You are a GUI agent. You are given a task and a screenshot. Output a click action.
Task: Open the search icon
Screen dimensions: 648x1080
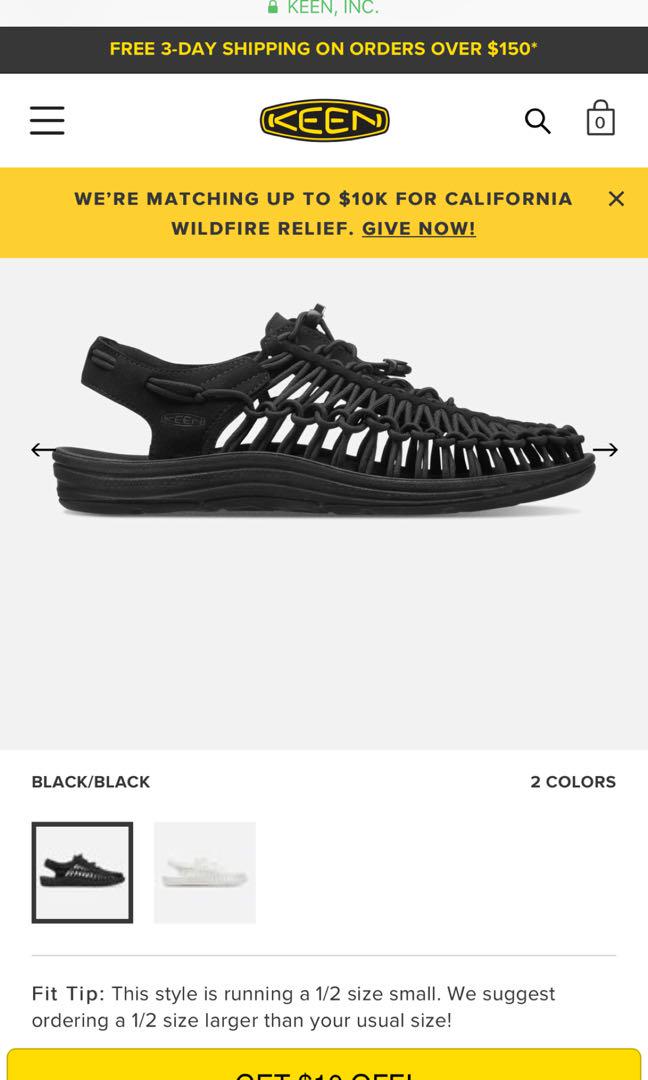[538, 121]
